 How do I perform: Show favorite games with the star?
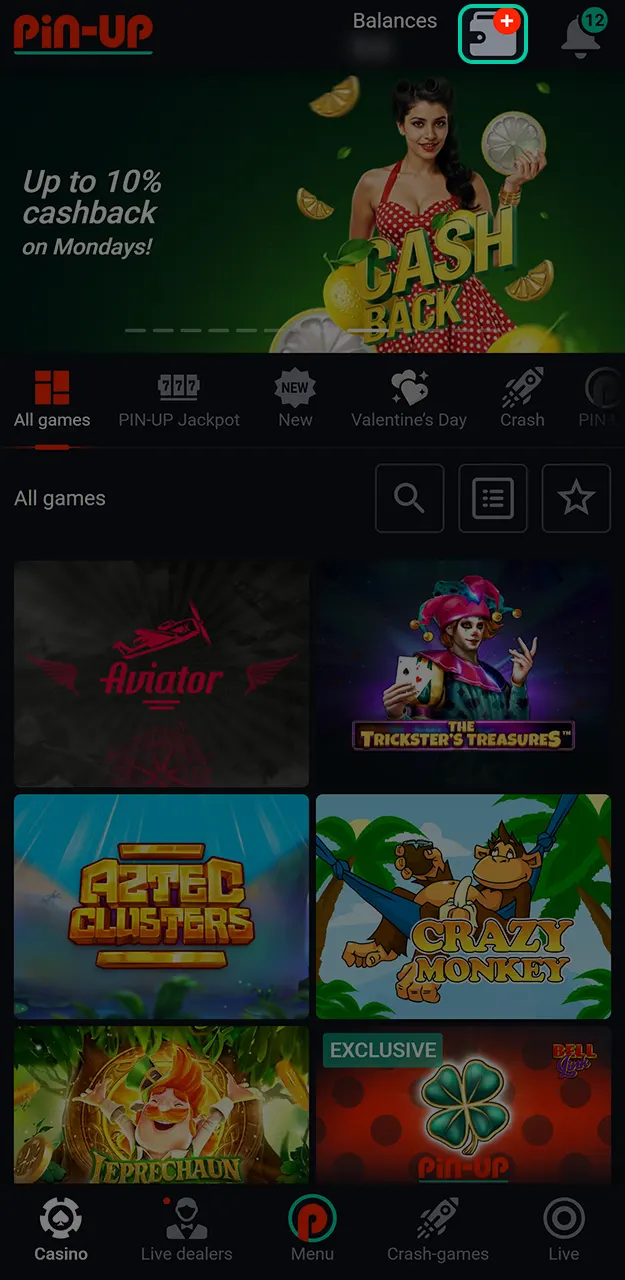576,498
